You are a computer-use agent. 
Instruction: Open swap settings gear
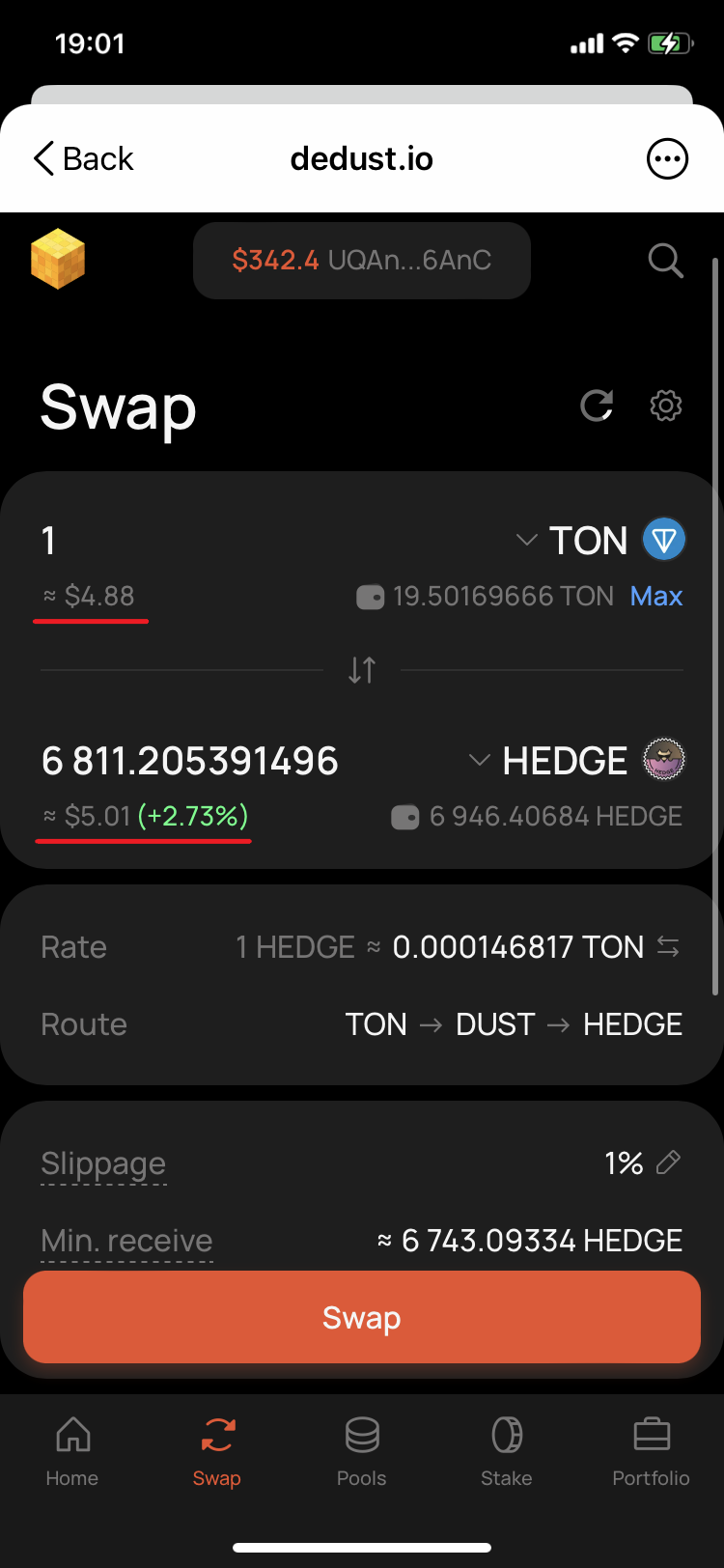point(666,406)
